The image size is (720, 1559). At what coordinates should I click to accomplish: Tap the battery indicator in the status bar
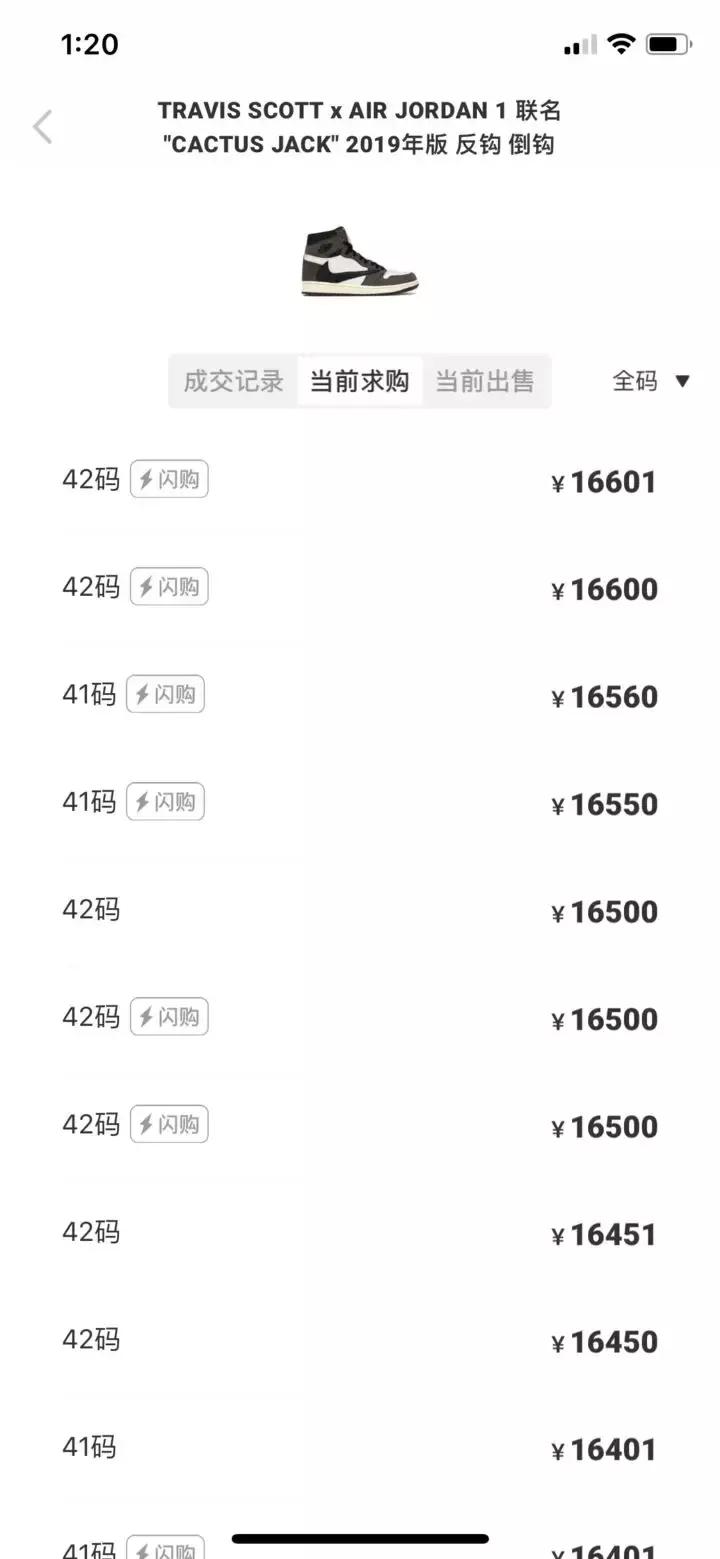pyautogui.click(x=668, y=43)
